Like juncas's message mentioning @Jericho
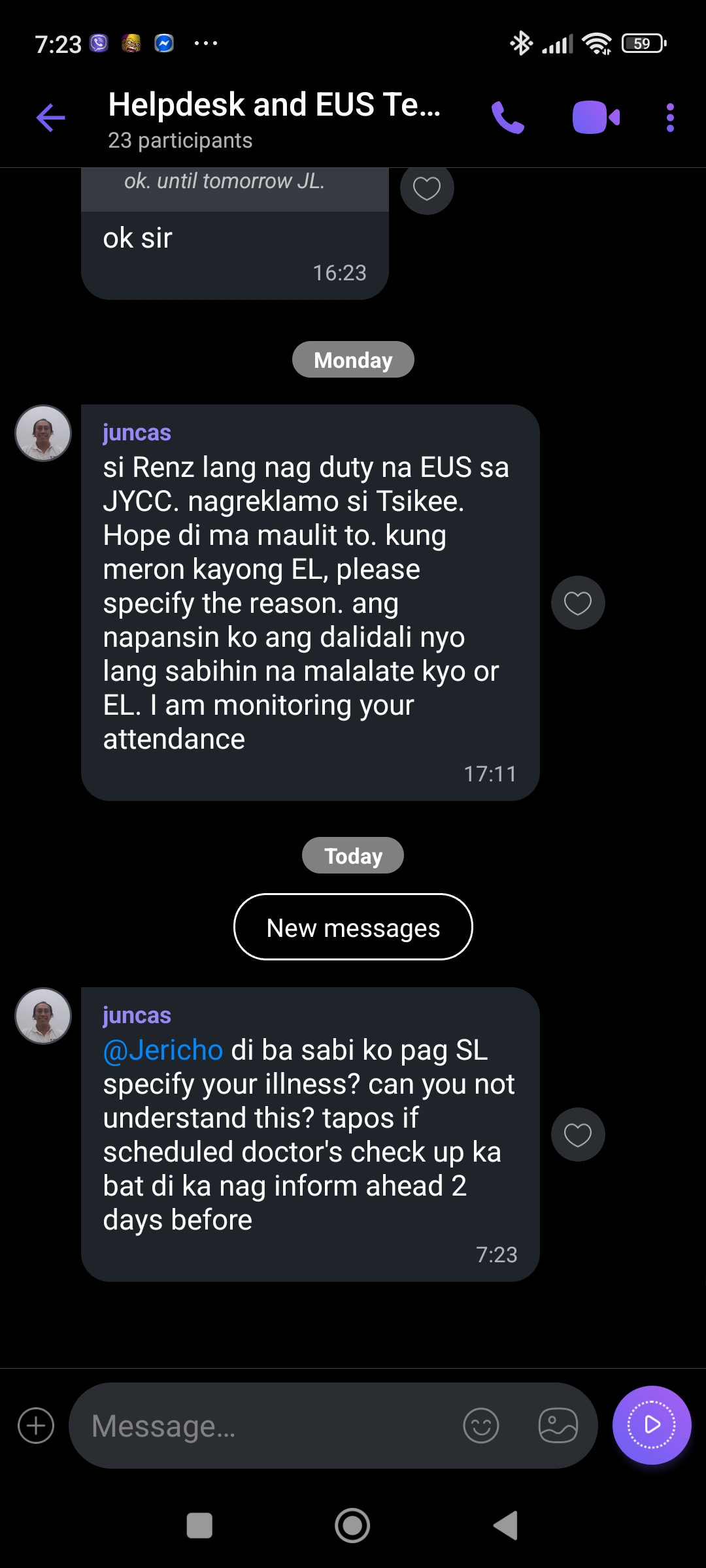Viewport: 706px width, 1568px height. [x=578, y=1135]
